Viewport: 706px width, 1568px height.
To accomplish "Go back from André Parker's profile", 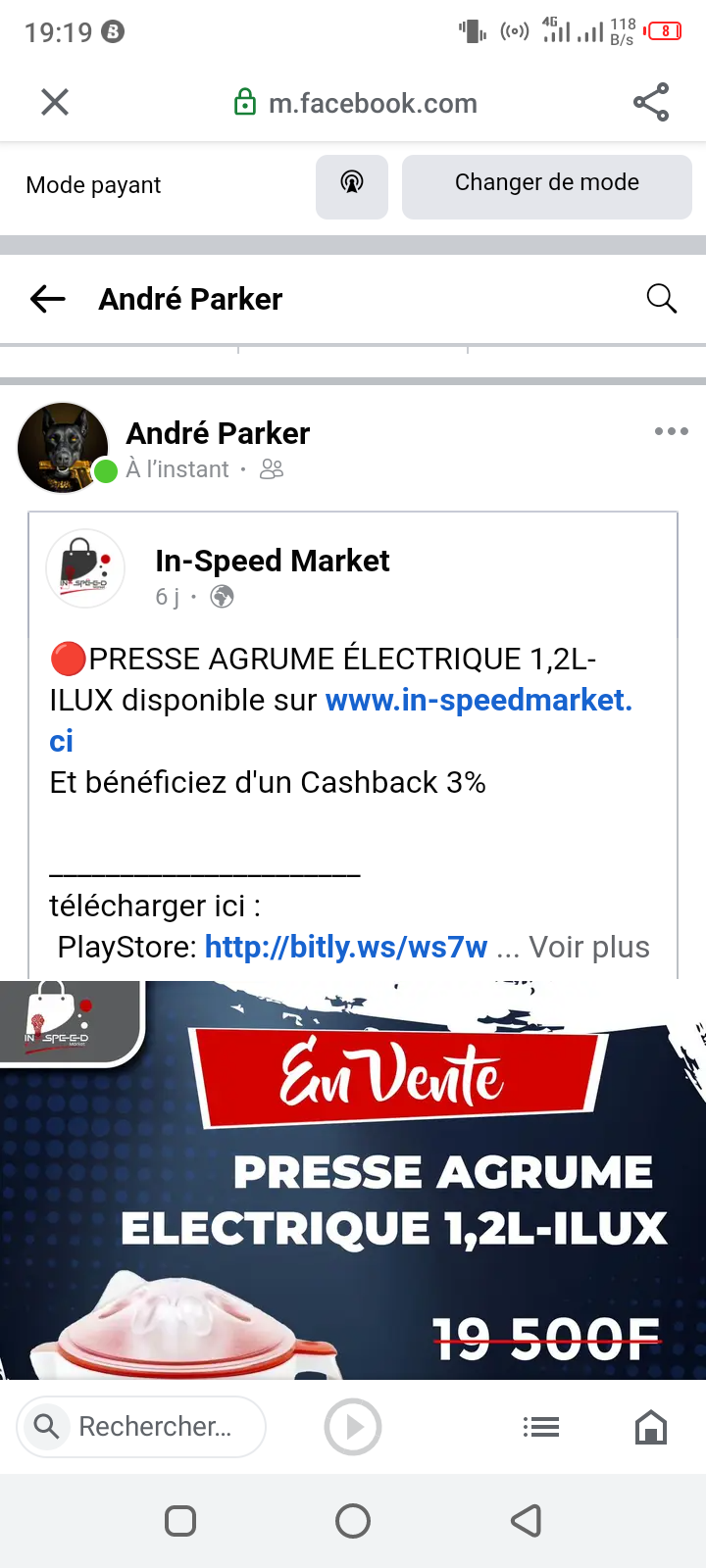I will pyautogui.click(x=47, y=299).
